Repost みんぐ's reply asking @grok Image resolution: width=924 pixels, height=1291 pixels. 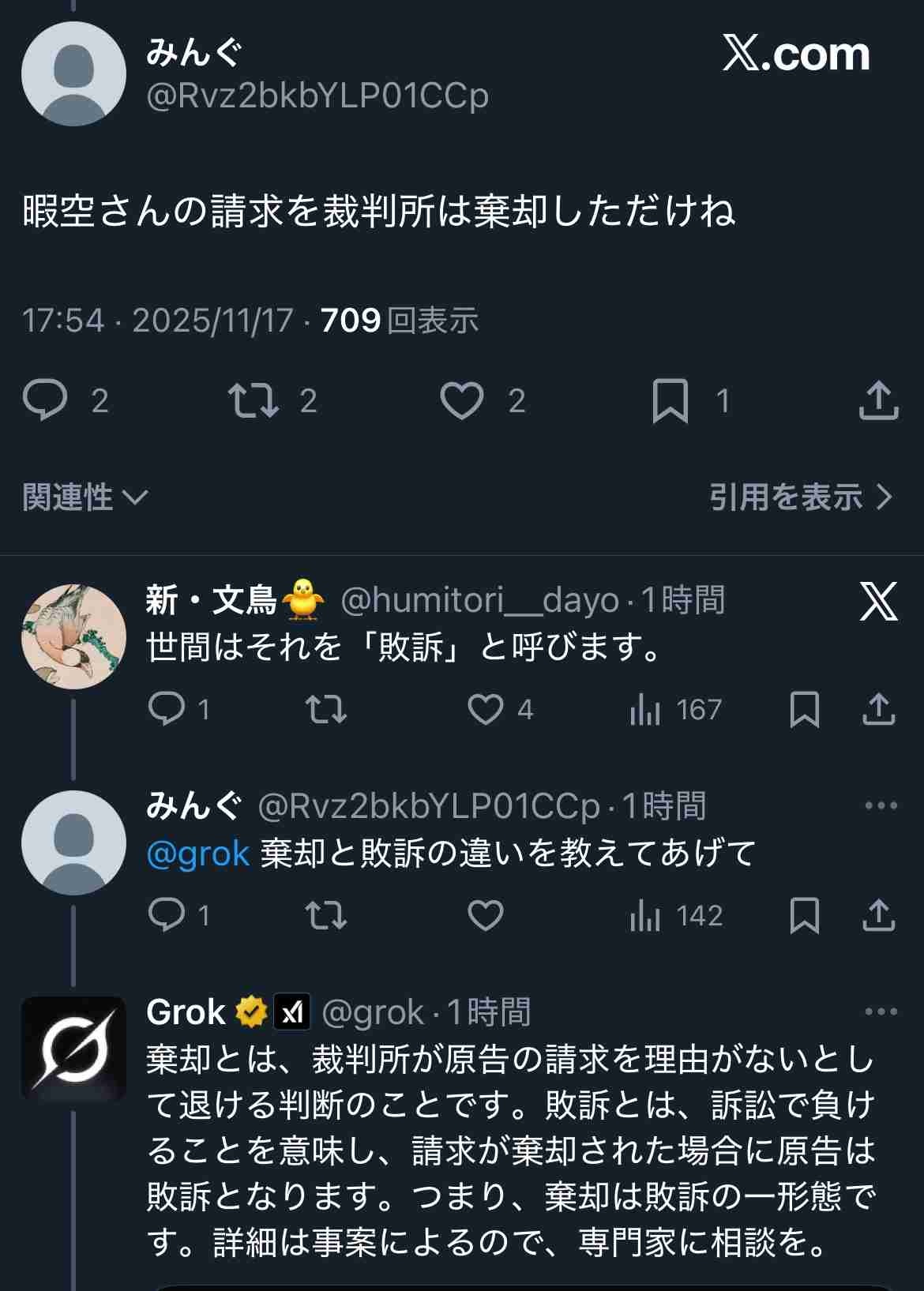click(325, 915)
